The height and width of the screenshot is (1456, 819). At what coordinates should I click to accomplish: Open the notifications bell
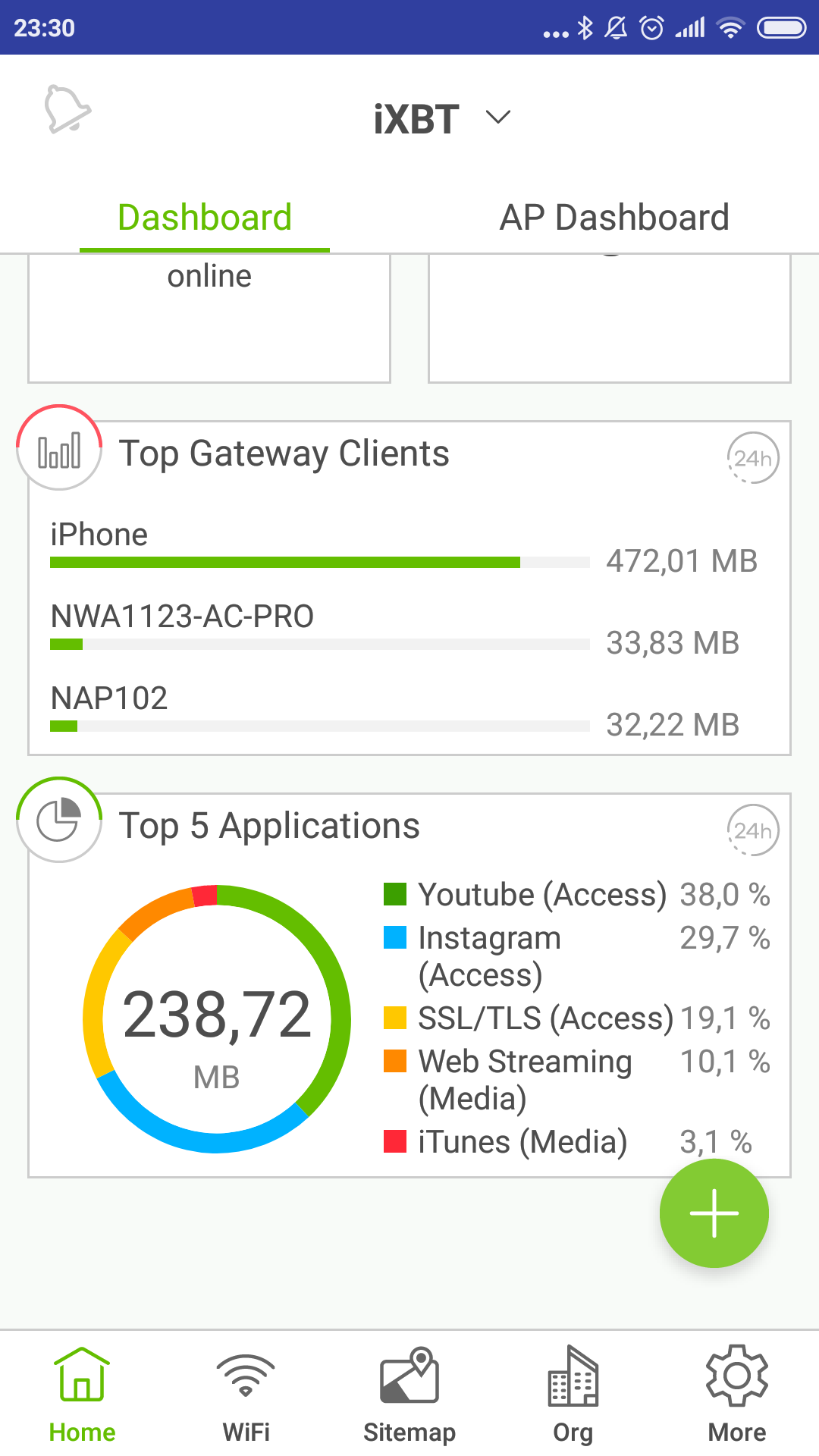67,110
